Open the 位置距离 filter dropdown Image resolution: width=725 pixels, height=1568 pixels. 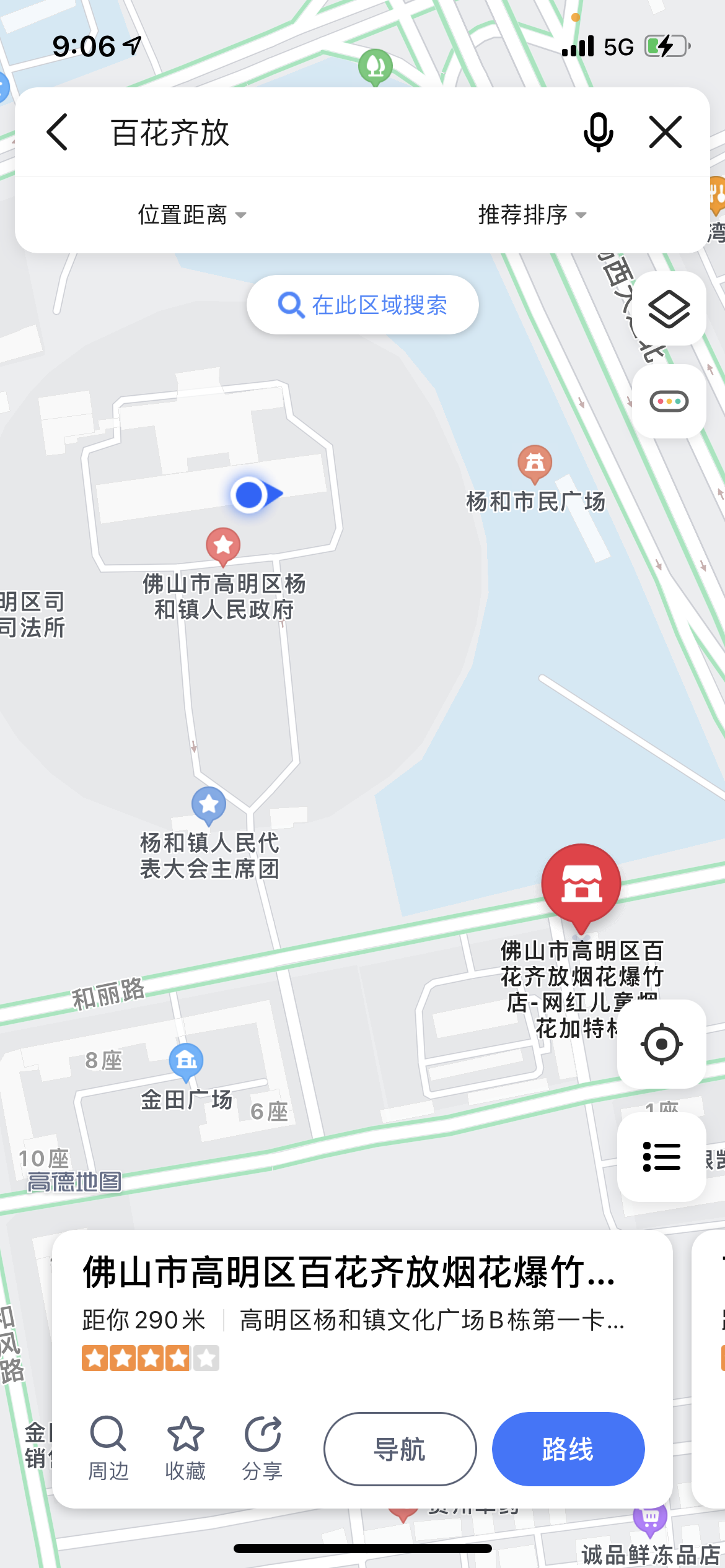click(189, 215)
